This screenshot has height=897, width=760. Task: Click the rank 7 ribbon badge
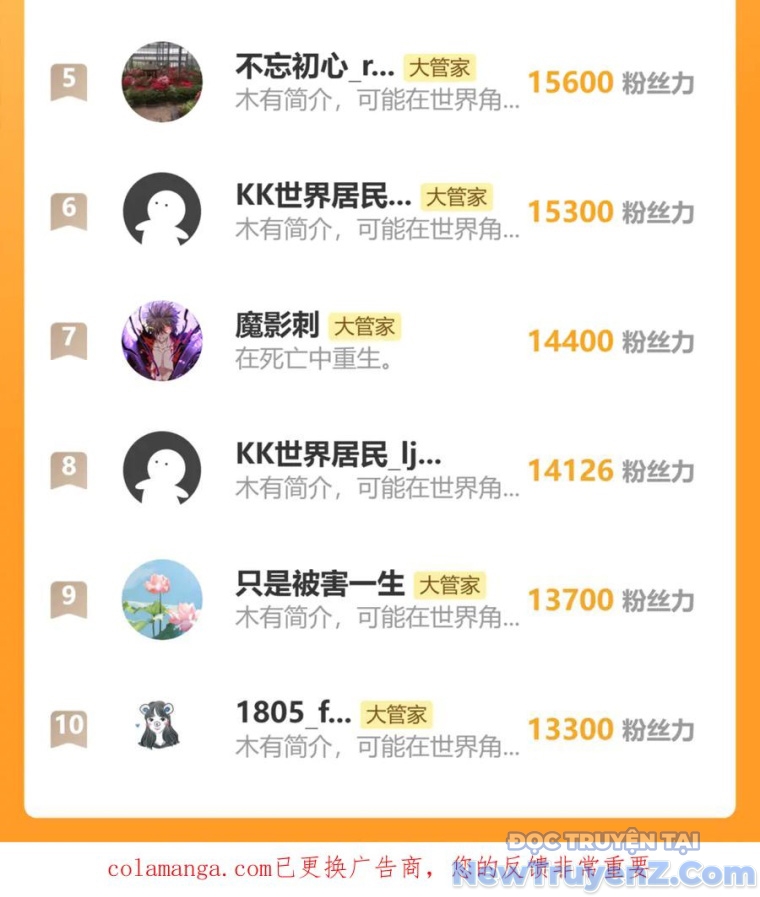coord(68,341)
